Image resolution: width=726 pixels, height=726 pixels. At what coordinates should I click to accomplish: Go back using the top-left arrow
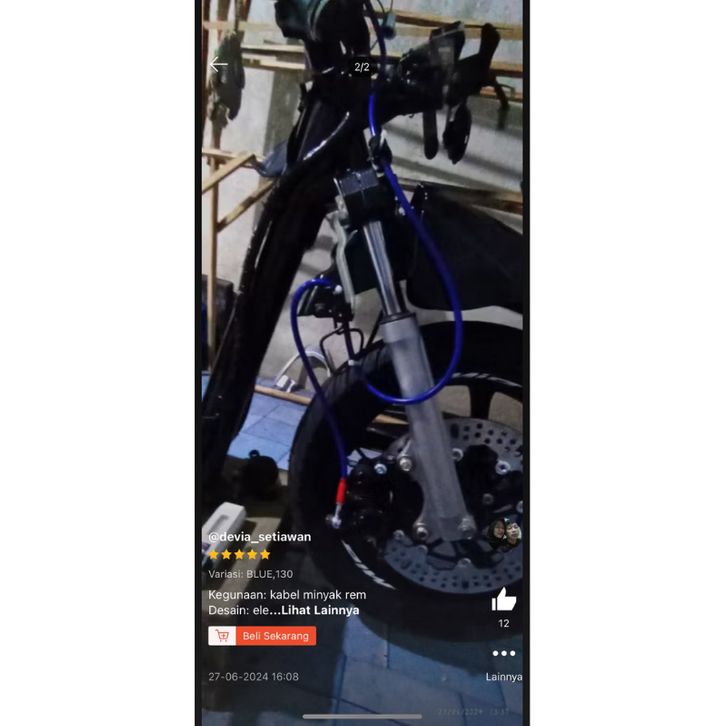point(219,65)
